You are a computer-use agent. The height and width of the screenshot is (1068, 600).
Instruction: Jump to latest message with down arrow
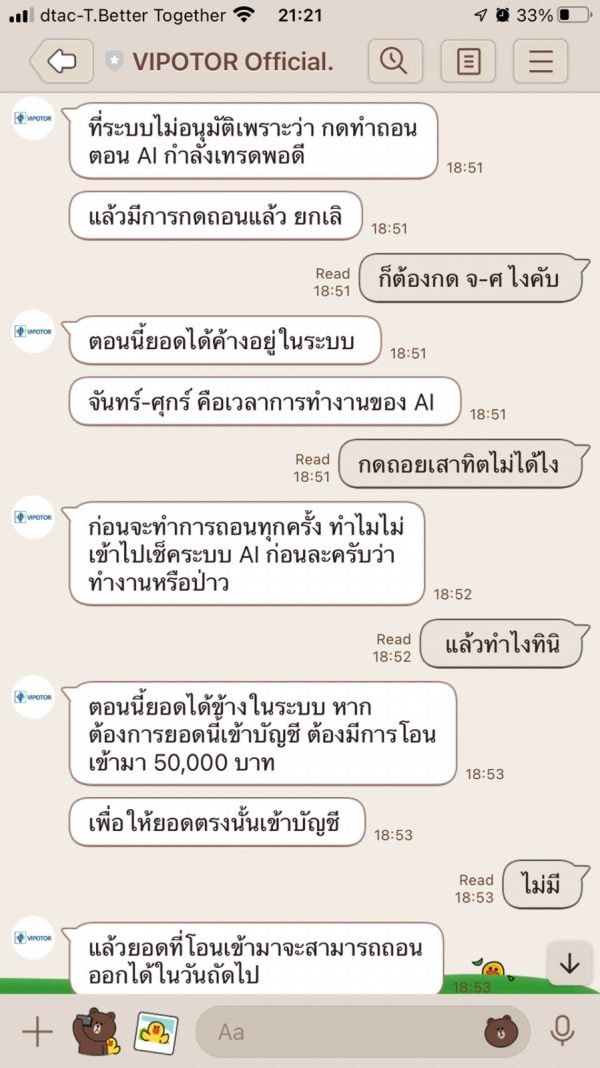pos(569,964)
